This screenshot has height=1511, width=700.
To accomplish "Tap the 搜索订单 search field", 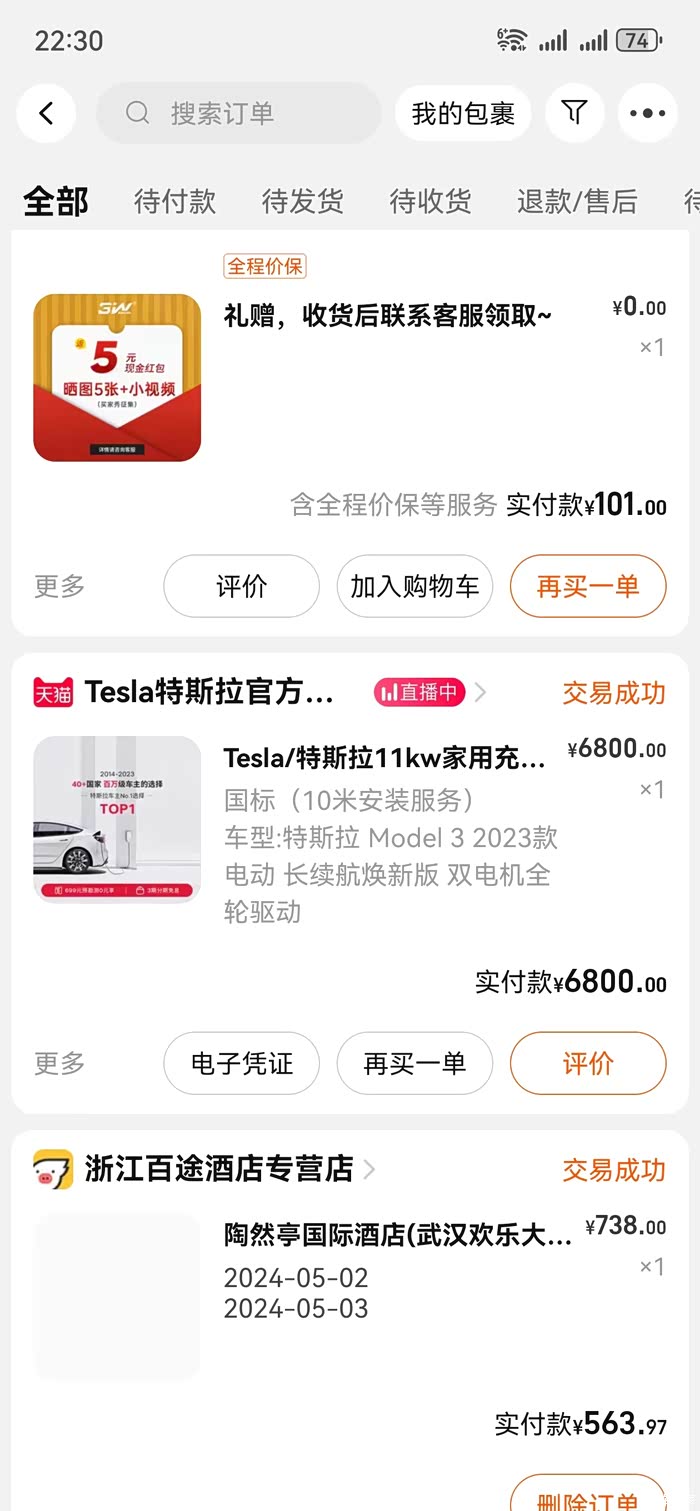I will [x=238, y=113].
